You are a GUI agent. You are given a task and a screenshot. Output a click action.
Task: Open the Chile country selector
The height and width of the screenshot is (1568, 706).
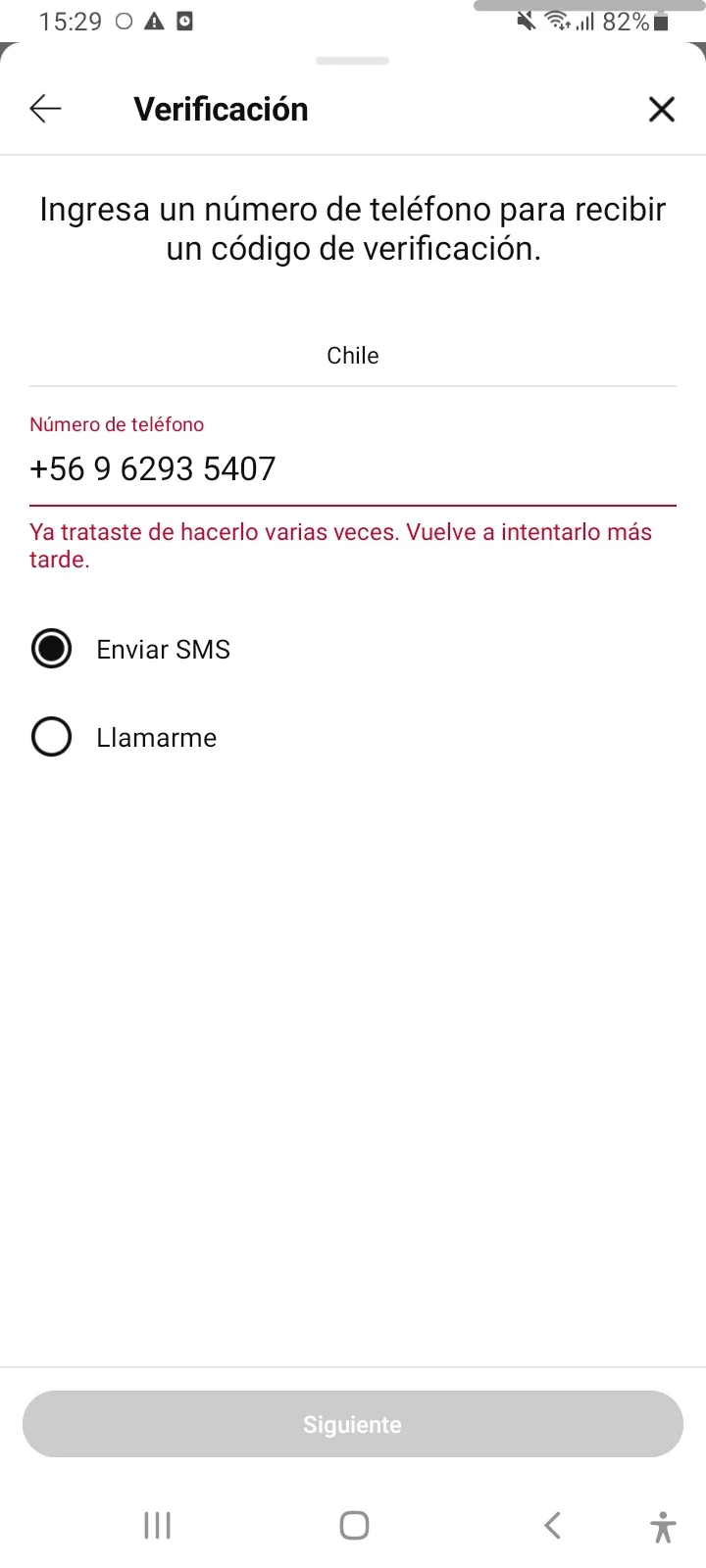(x=353, y=356)
